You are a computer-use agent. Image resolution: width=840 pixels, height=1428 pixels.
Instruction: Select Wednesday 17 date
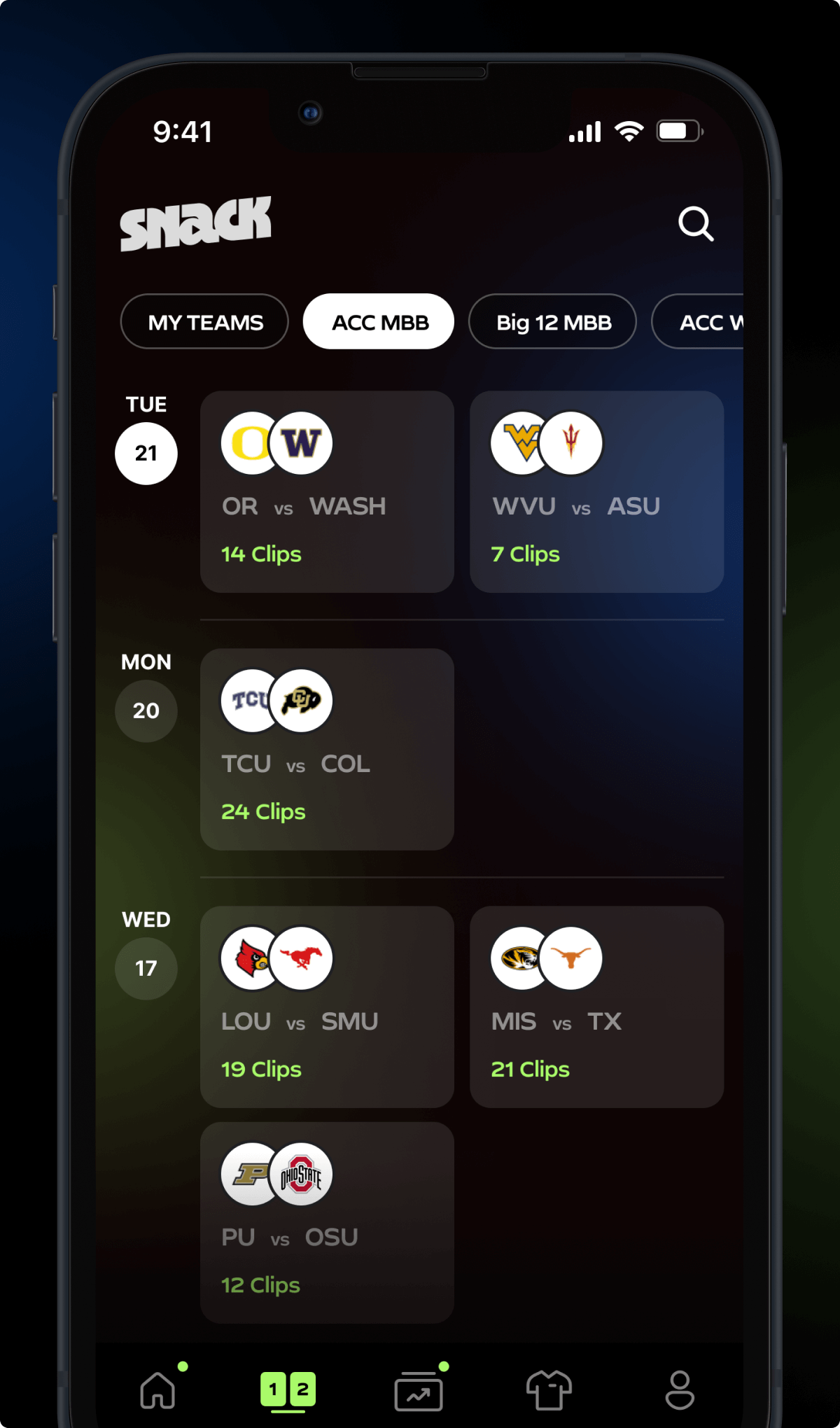click(x=146, y=968)
